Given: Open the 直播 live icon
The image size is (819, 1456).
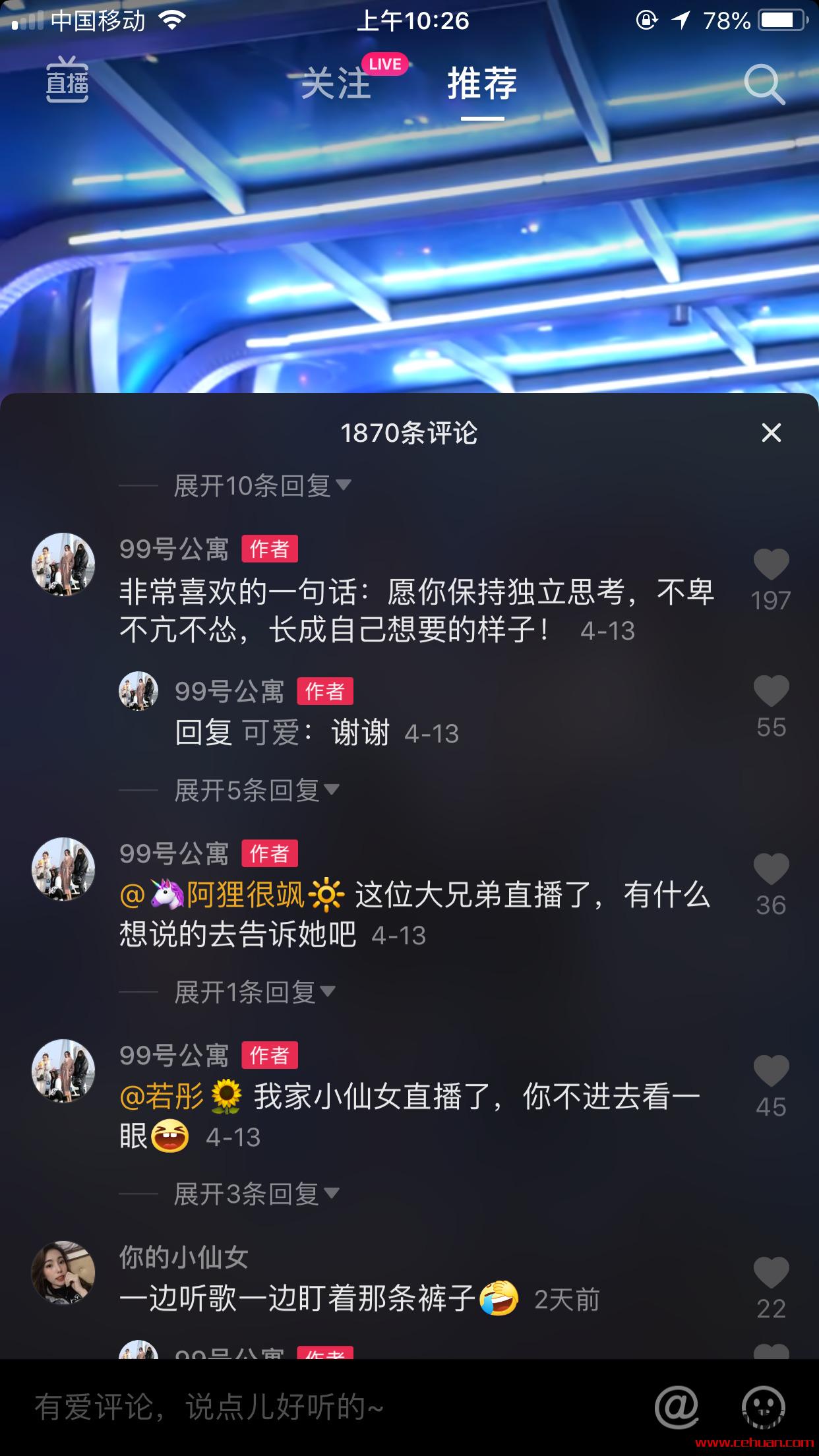Looking at the screenshot, I should pos(67,82).
